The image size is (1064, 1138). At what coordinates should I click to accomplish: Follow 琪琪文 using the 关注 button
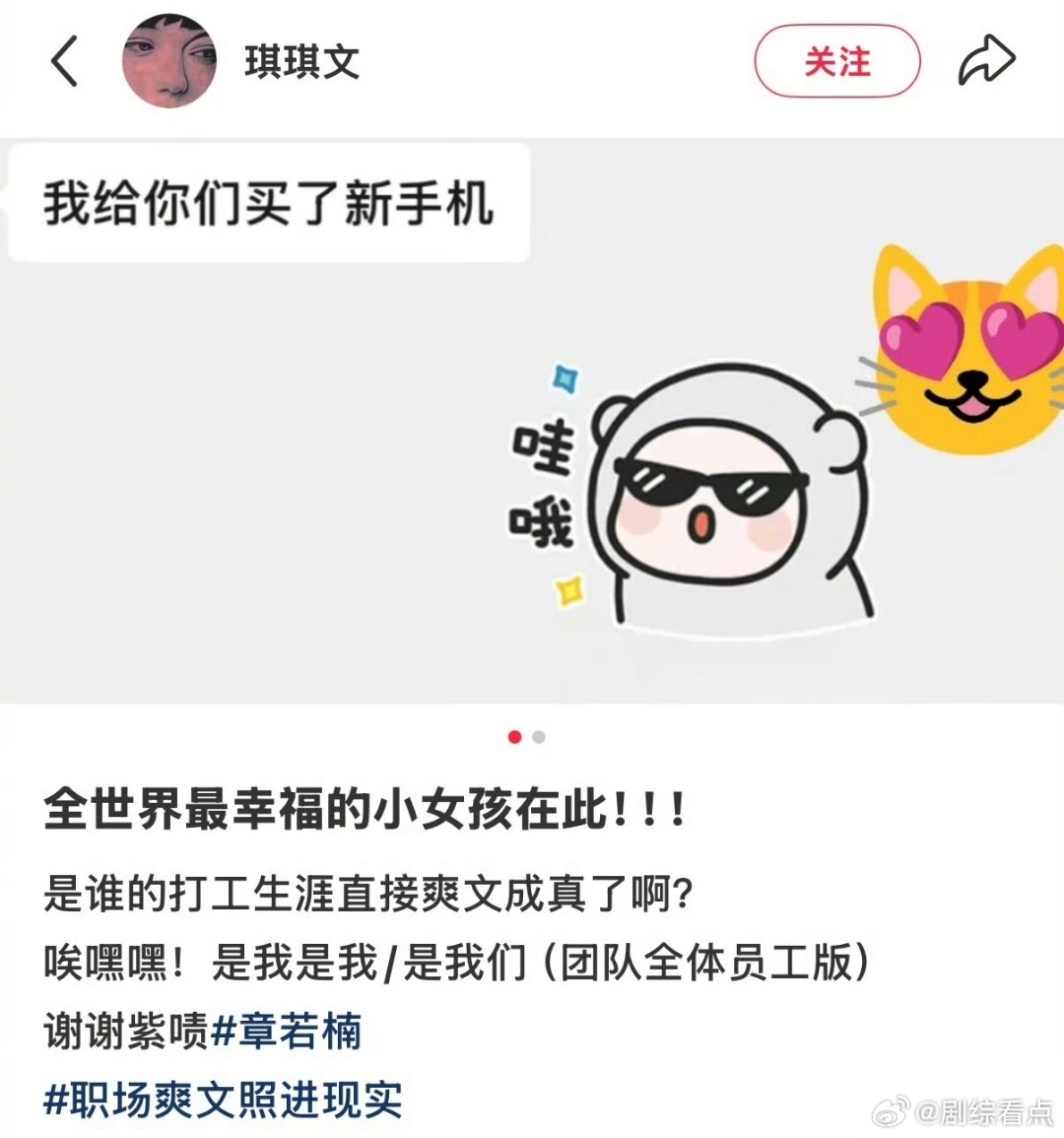tap(836, 61)
